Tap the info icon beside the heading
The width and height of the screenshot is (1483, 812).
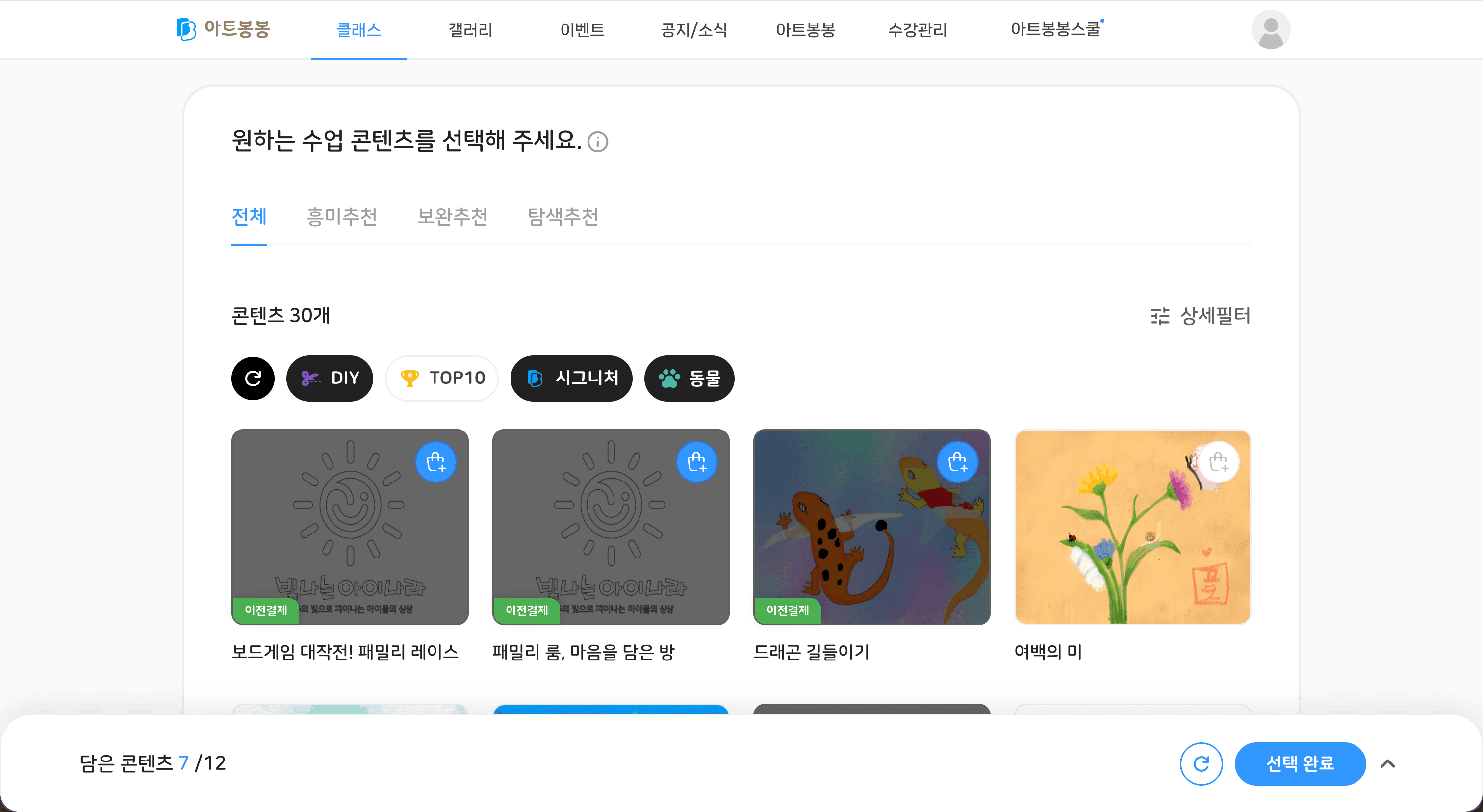pyautogui.click(x=598, y=142)
